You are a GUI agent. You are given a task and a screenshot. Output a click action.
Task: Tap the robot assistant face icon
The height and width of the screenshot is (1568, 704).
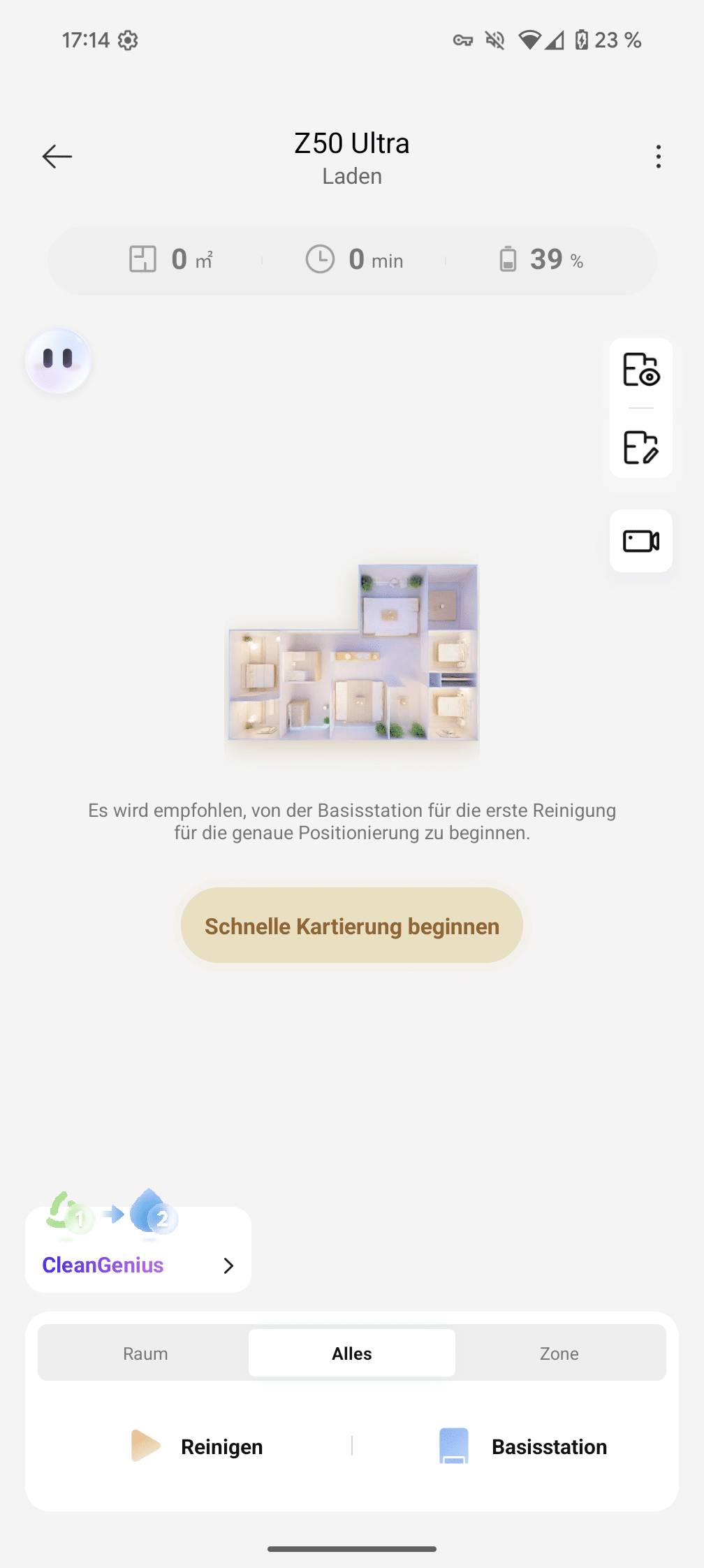tap(58, 361)
